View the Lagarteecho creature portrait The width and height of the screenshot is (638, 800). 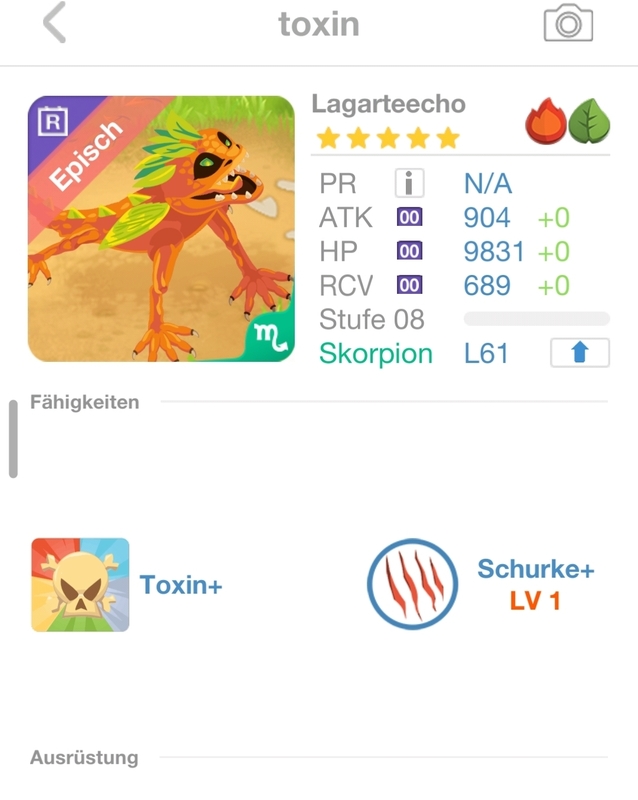pos(161,229)
